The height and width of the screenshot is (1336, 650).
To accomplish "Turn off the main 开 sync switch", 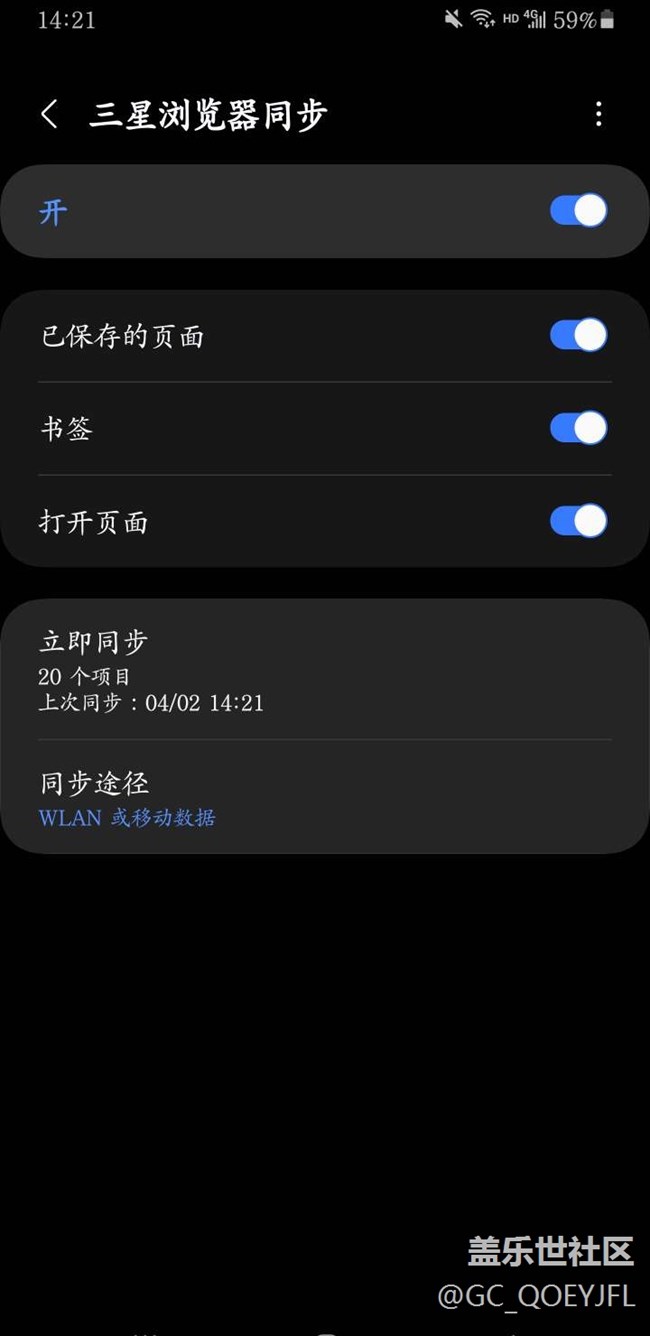I will 578,211.
